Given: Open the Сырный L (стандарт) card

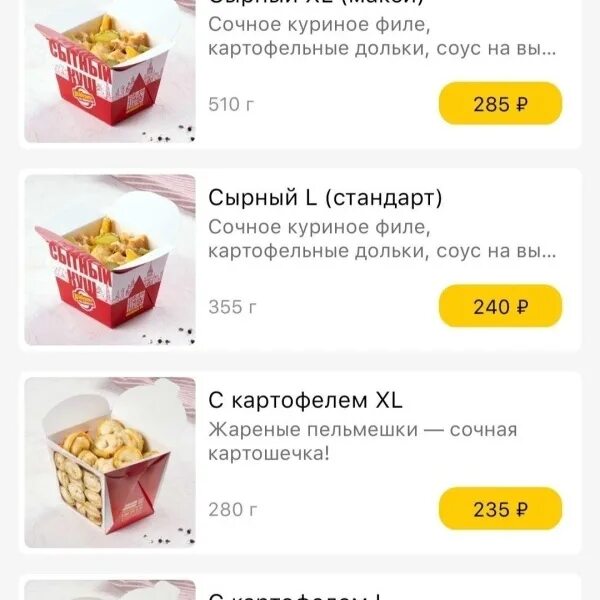Looking at the screenshot, I should pos(325,198).
